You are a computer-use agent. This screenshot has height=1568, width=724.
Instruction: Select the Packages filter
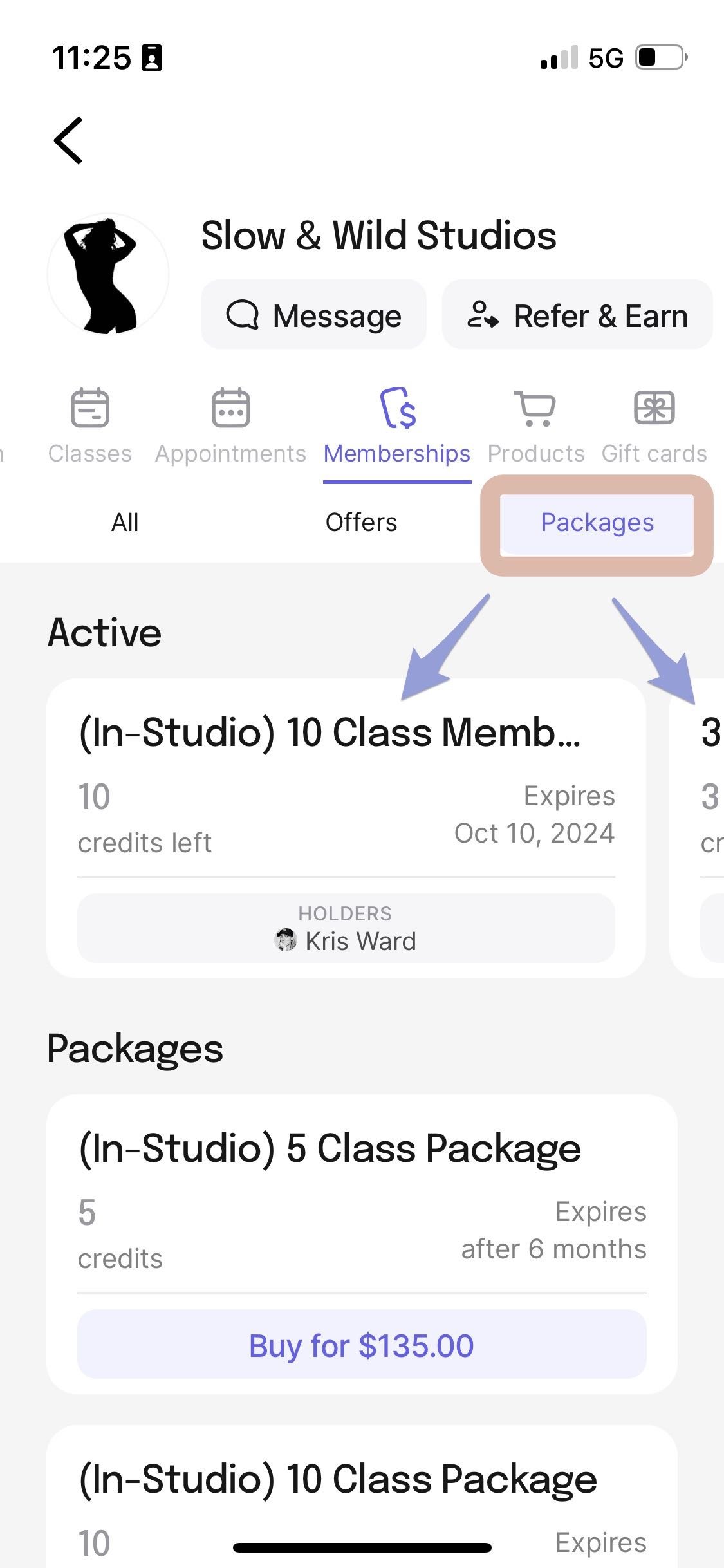pos(597,524)
